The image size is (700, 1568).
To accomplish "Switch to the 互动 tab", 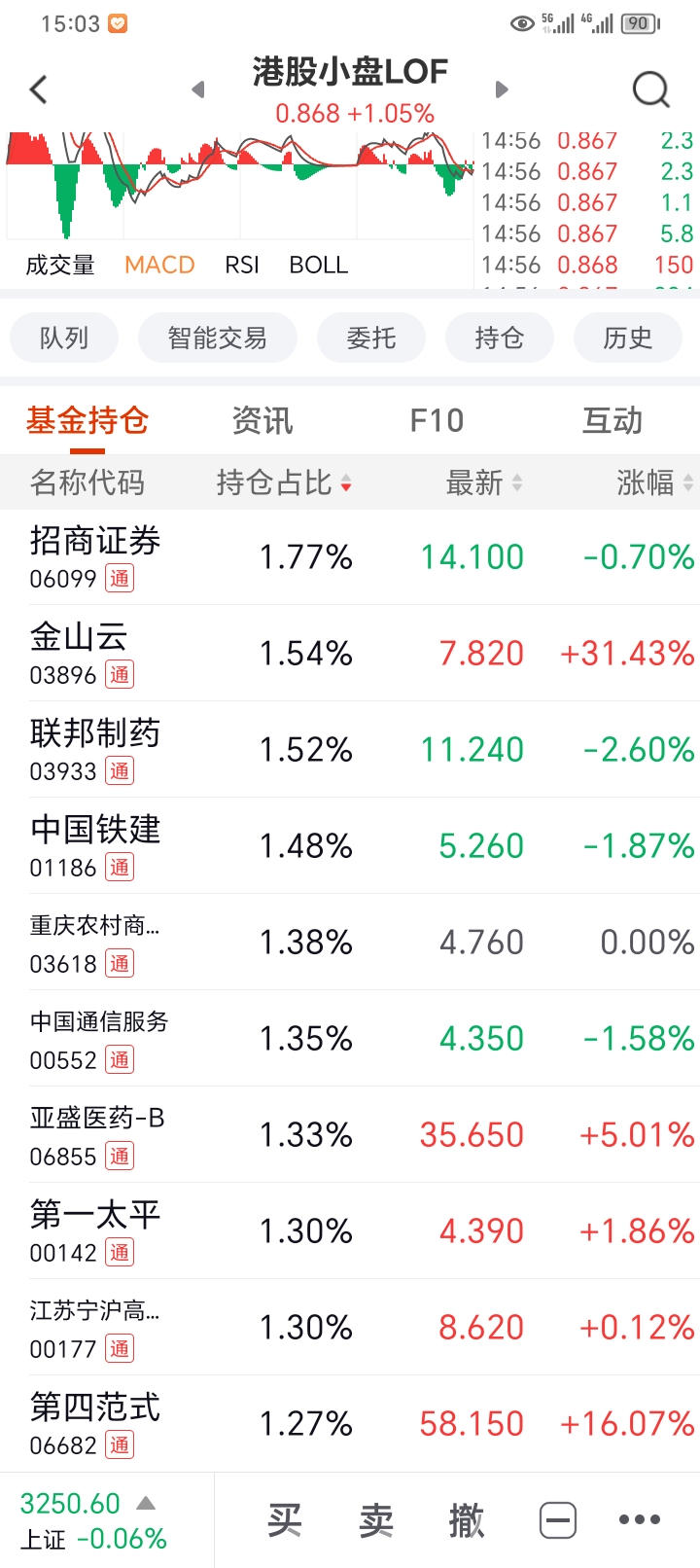I will point(612,420).
